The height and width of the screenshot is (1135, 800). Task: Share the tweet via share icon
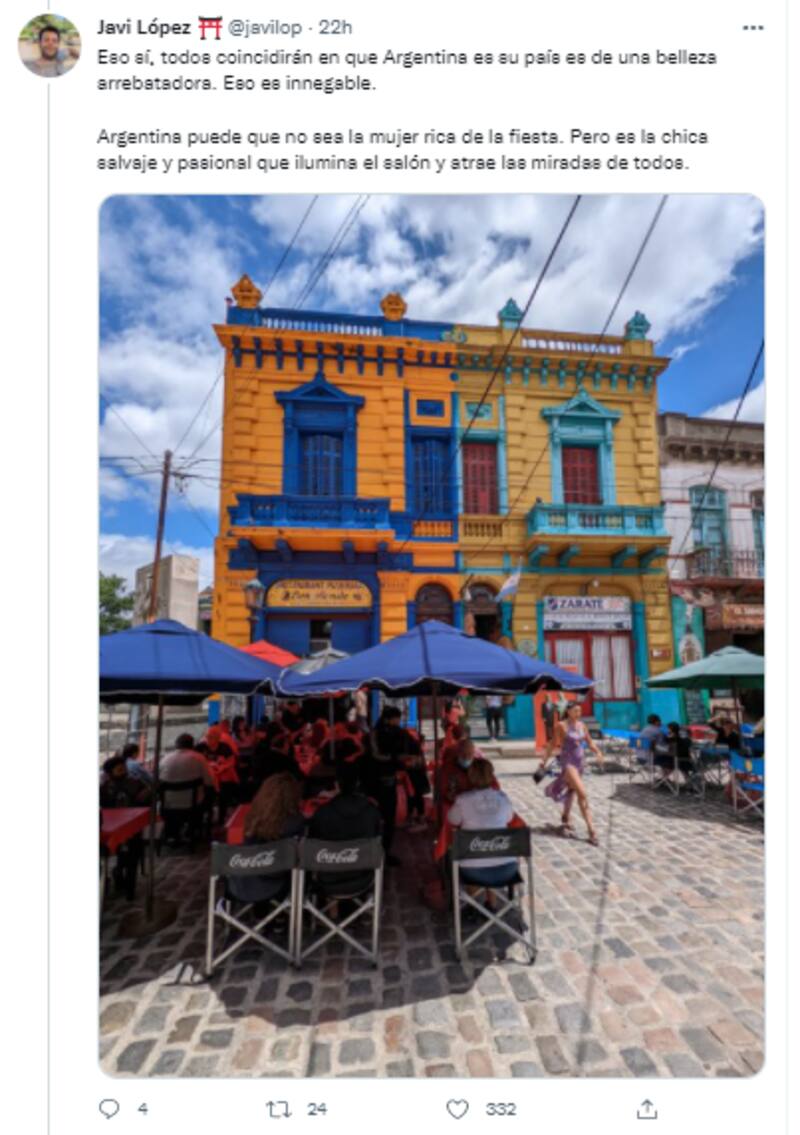647,1109
